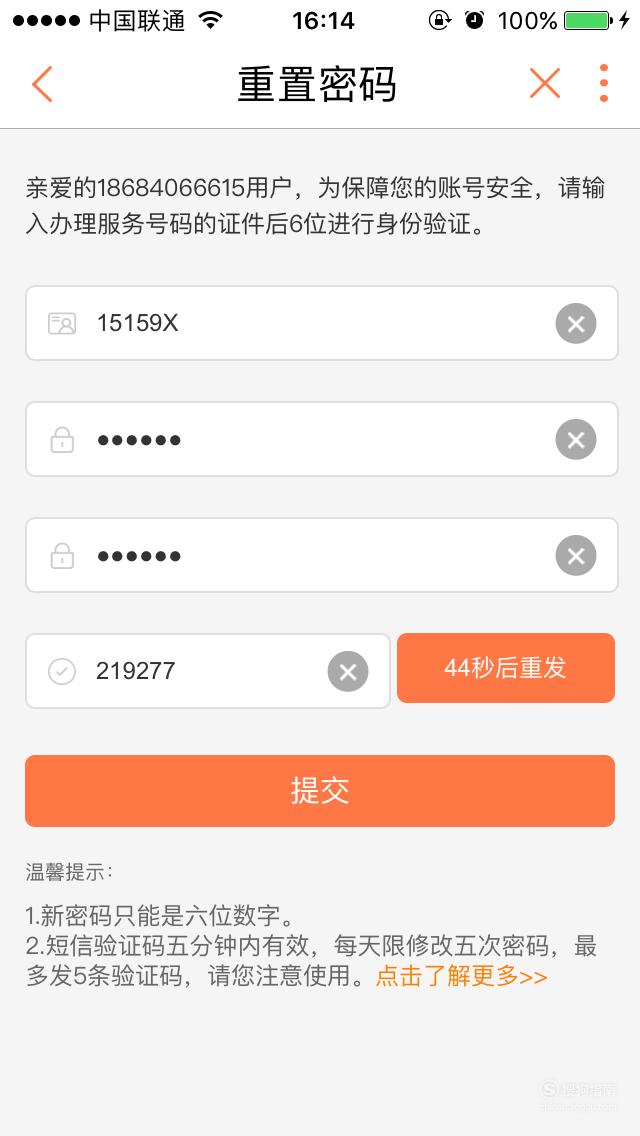This screenshot has height=1136, width=640.
Task: Clear the confirm password field
Action: (575, 556)
